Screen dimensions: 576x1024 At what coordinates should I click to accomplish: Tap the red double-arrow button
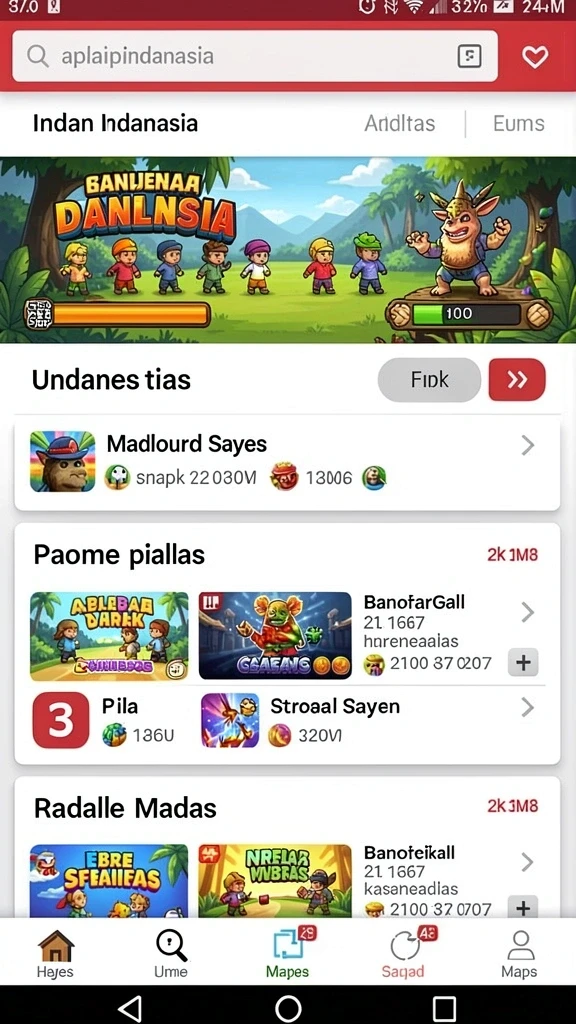[517, 379]
